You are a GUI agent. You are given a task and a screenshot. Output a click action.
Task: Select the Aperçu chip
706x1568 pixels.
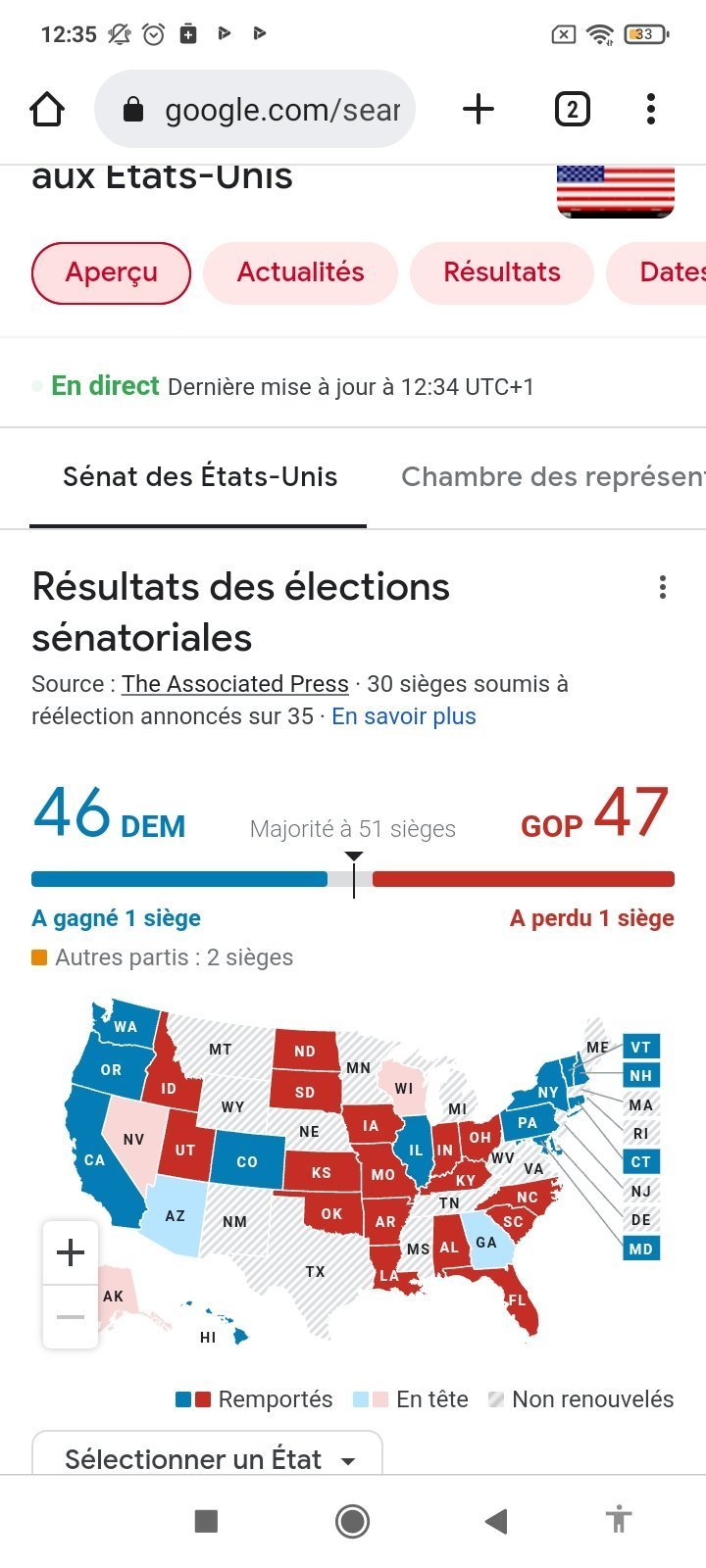[x=111, y=272]
